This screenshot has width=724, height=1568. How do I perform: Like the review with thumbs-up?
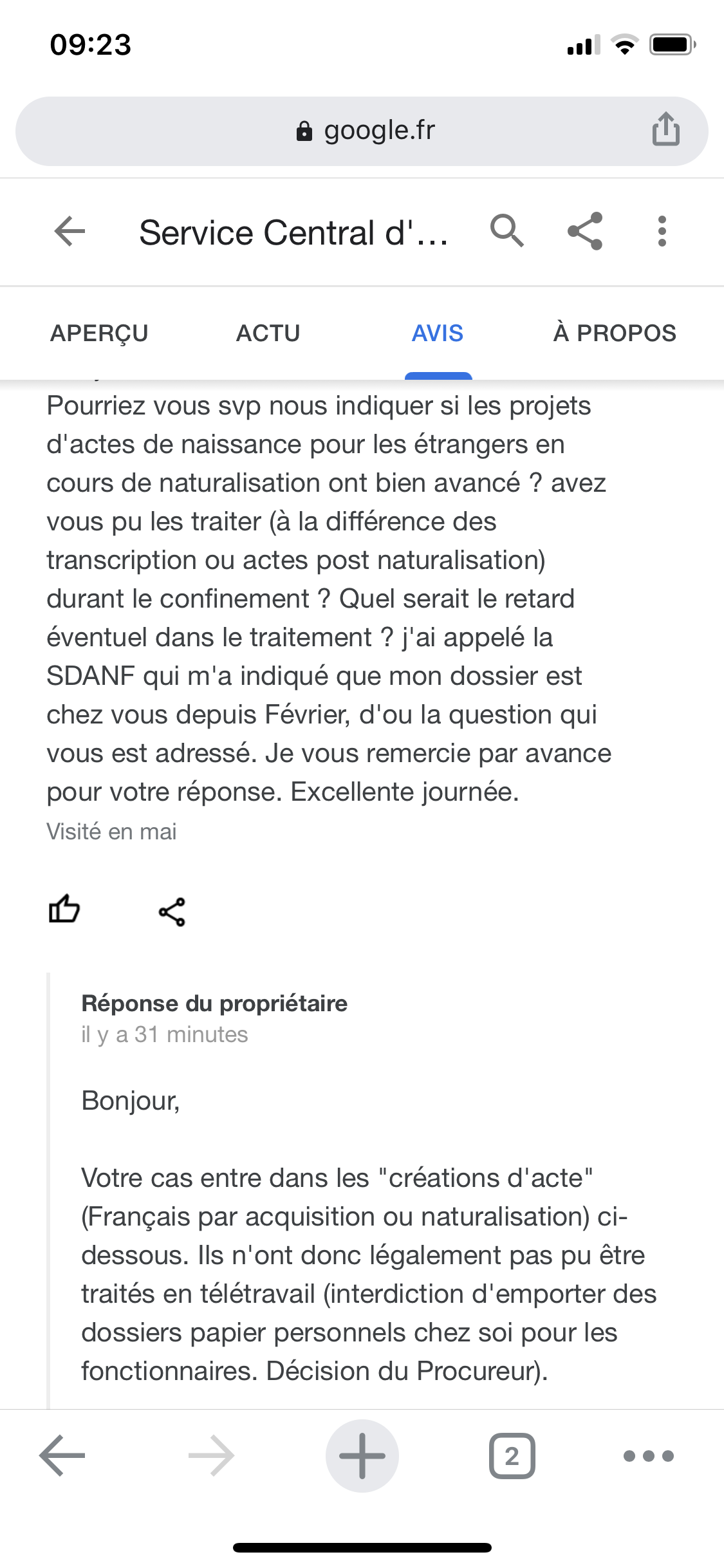[x=64, y=910]
